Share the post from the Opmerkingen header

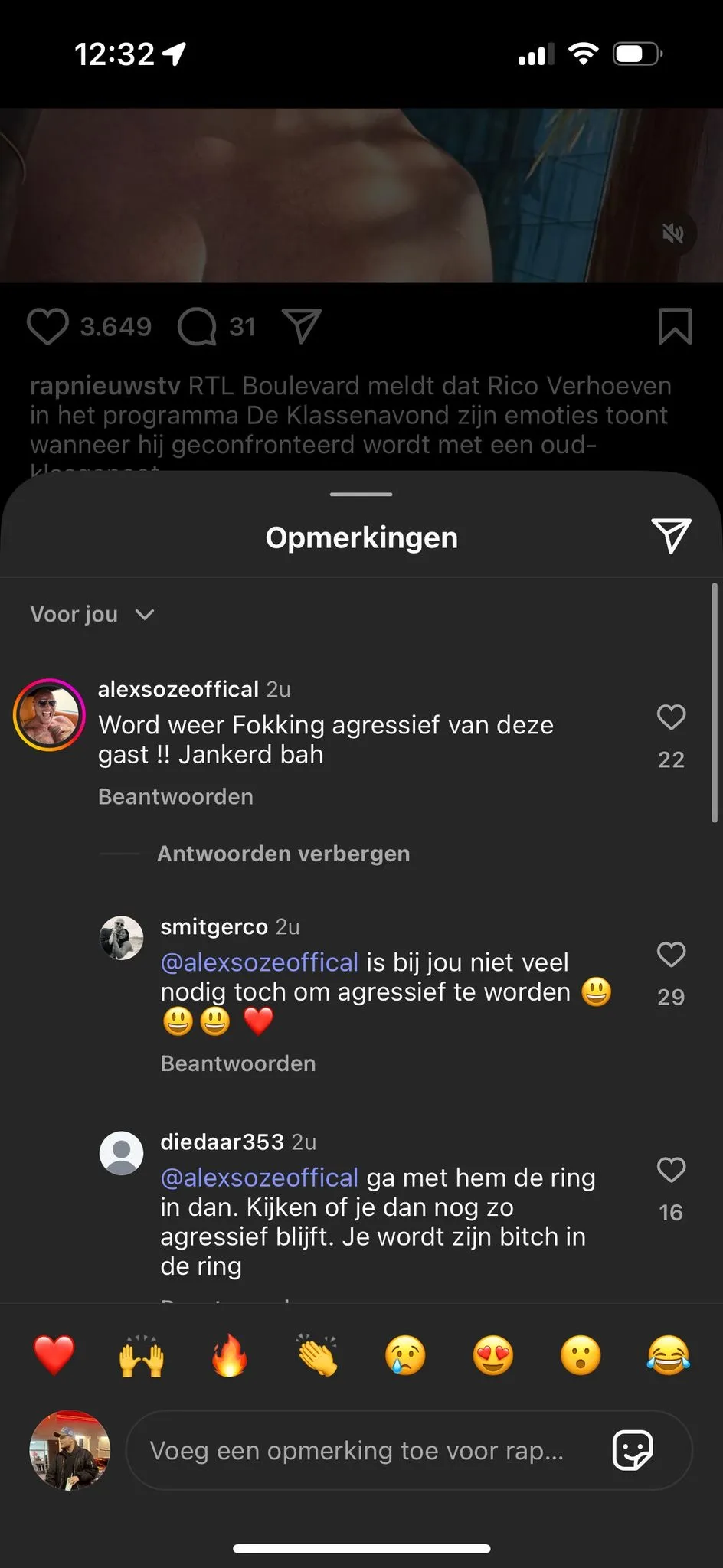click(671, 536)
